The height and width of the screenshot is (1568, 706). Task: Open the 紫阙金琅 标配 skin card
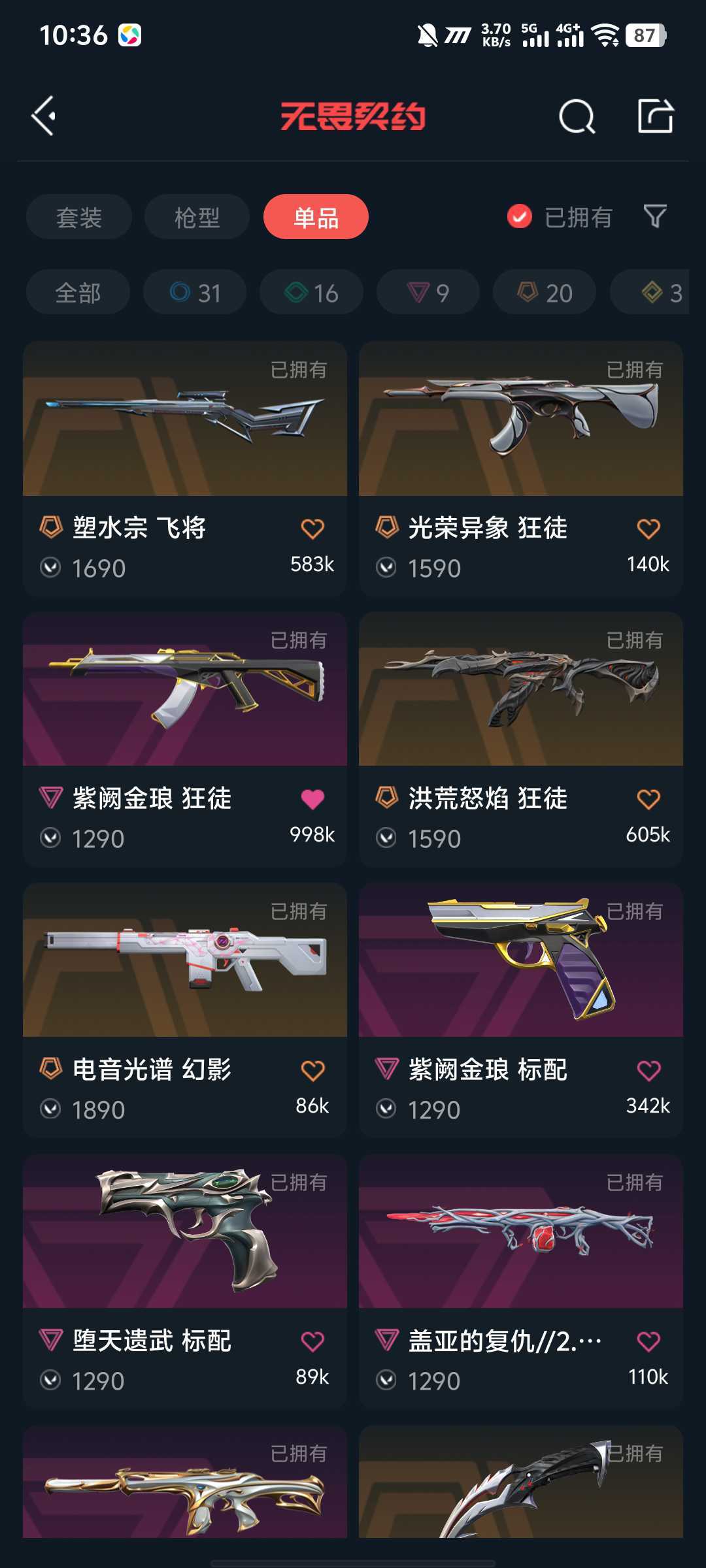[x=521, y=1010]
